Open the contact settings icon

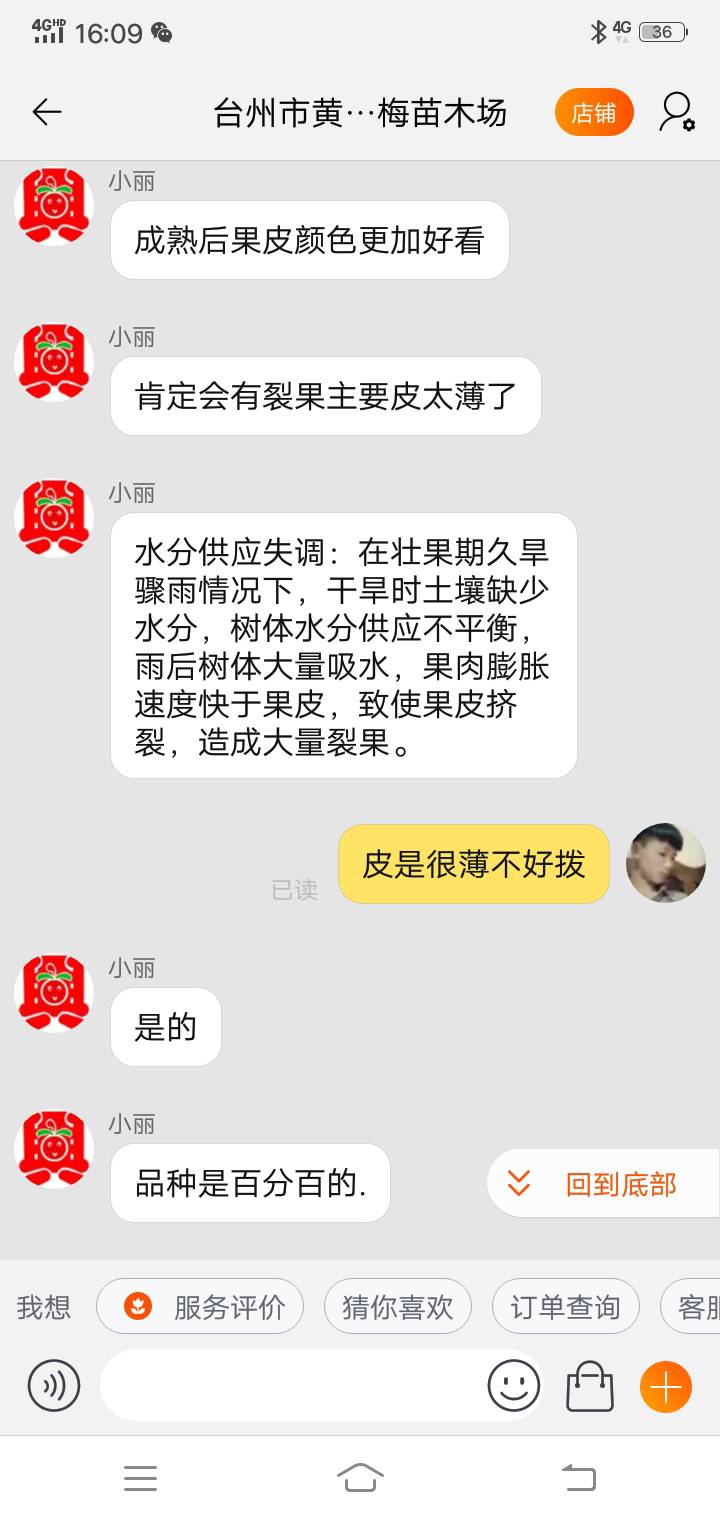[677, 112]
